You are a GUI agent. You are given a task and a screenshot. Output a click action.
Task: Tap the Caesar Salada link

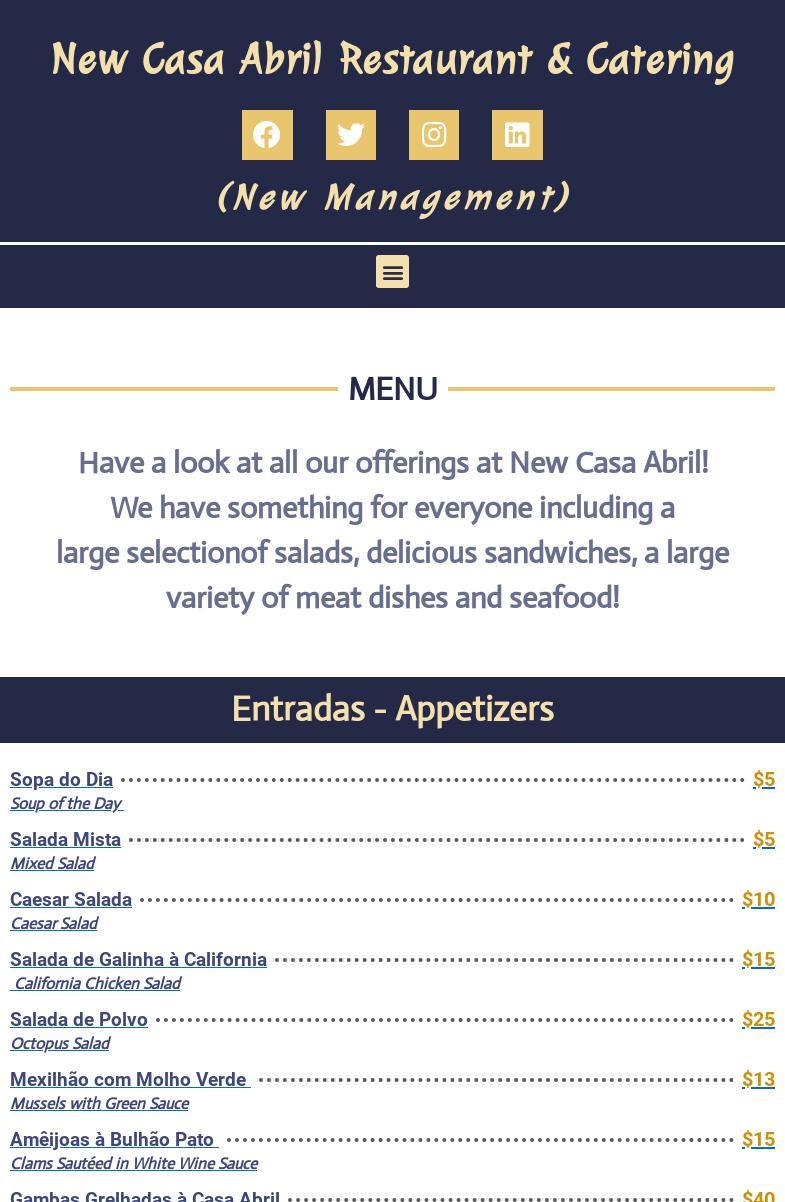tap(71, 900)
